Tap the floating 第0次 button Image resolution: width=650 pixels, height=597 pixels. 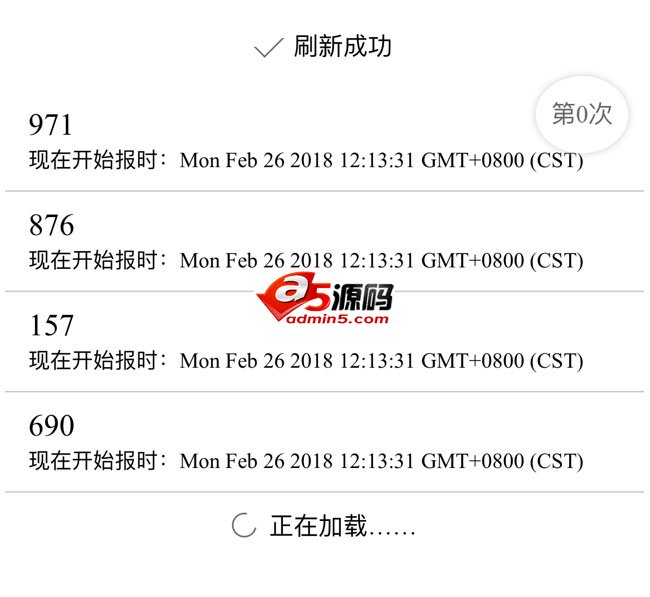581,115
